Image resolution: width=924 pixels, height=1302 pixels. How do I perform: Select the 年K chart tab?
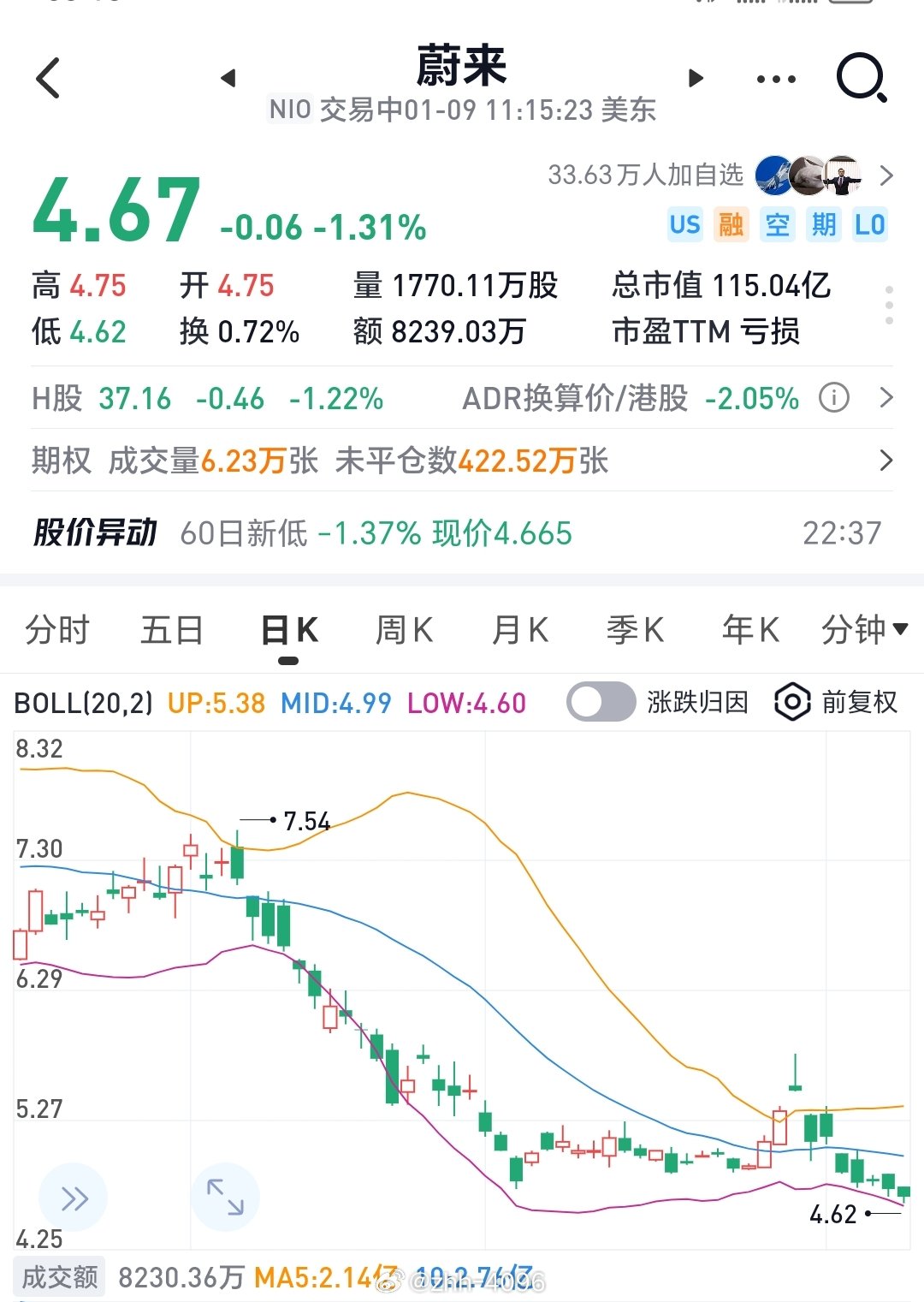[750, 631]
